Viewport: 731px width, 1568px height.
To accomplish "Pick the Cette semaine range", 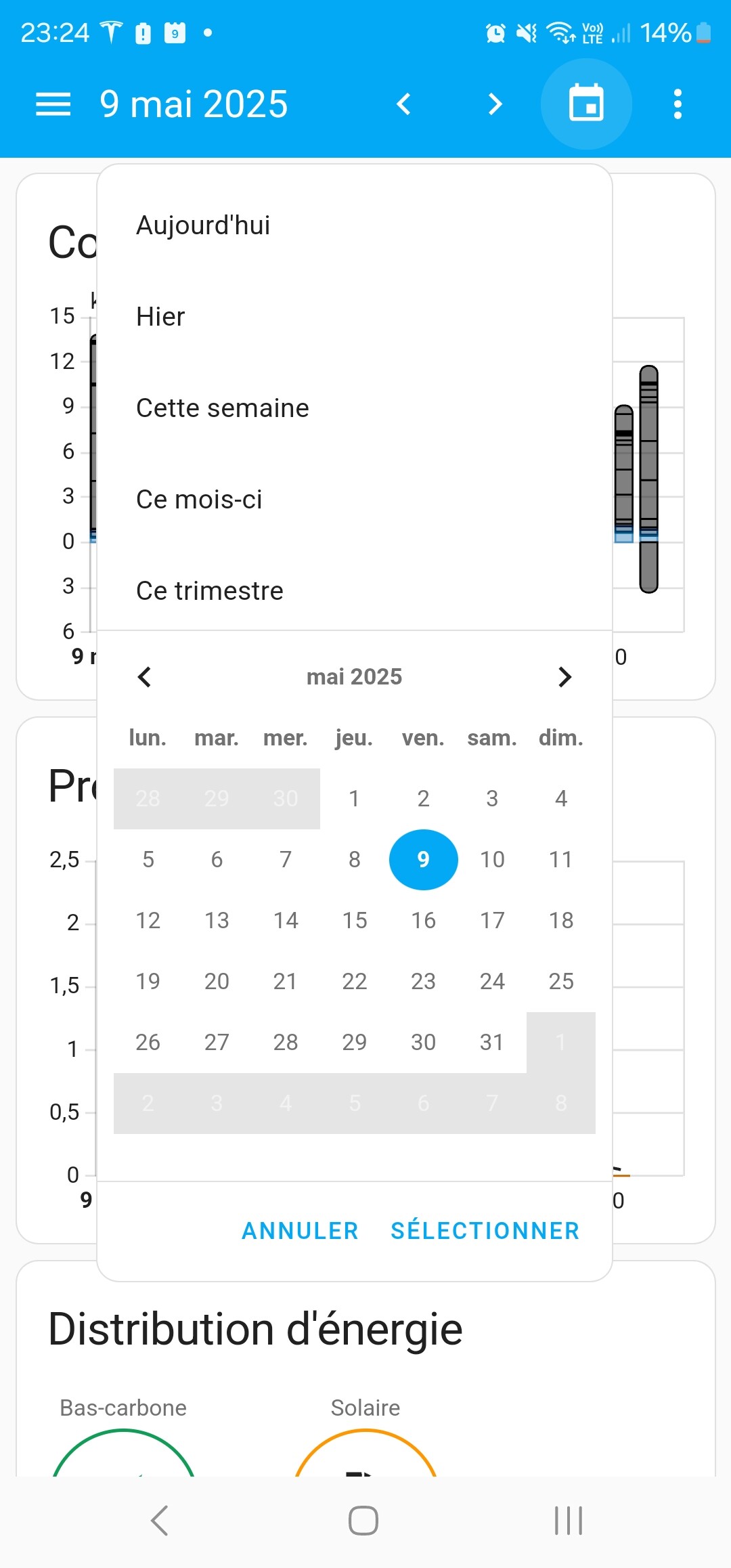I will (x=355, y=408).
